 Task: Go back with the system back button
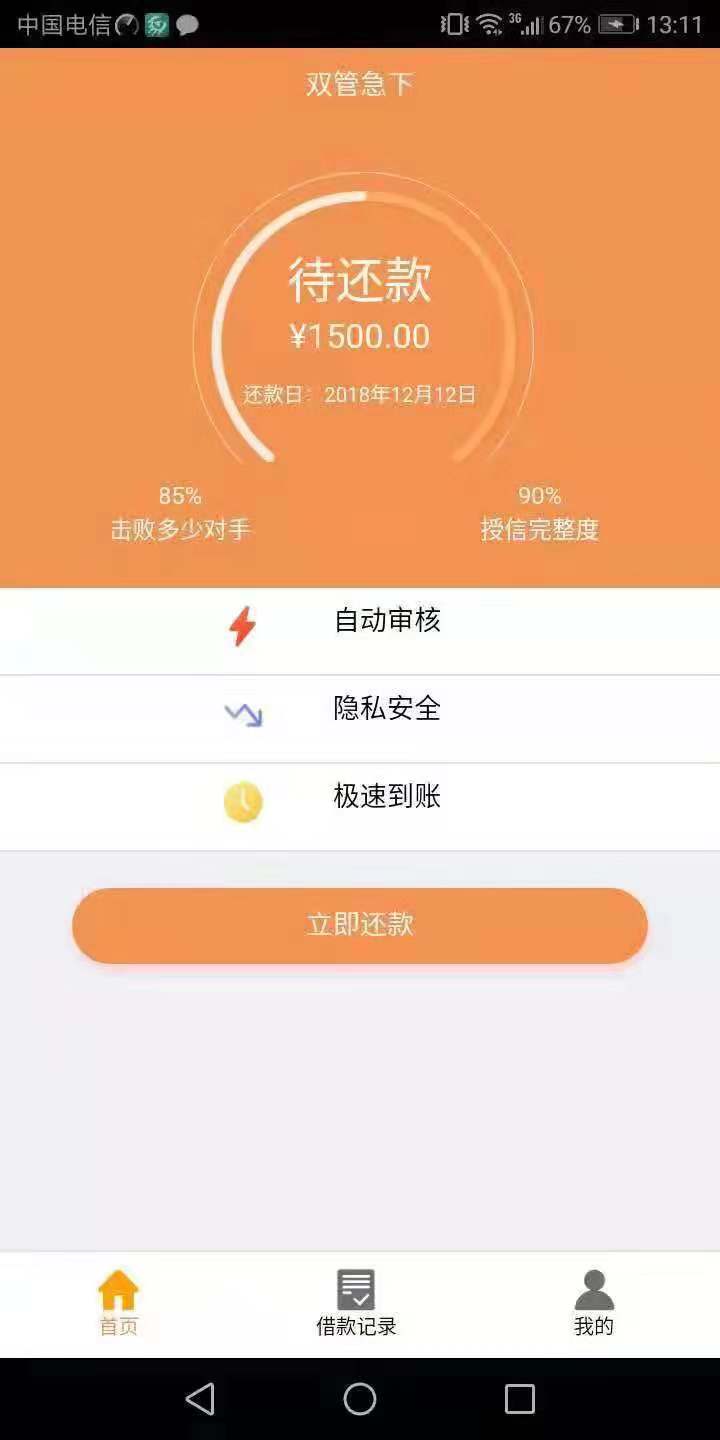[x=200, y=1398]
